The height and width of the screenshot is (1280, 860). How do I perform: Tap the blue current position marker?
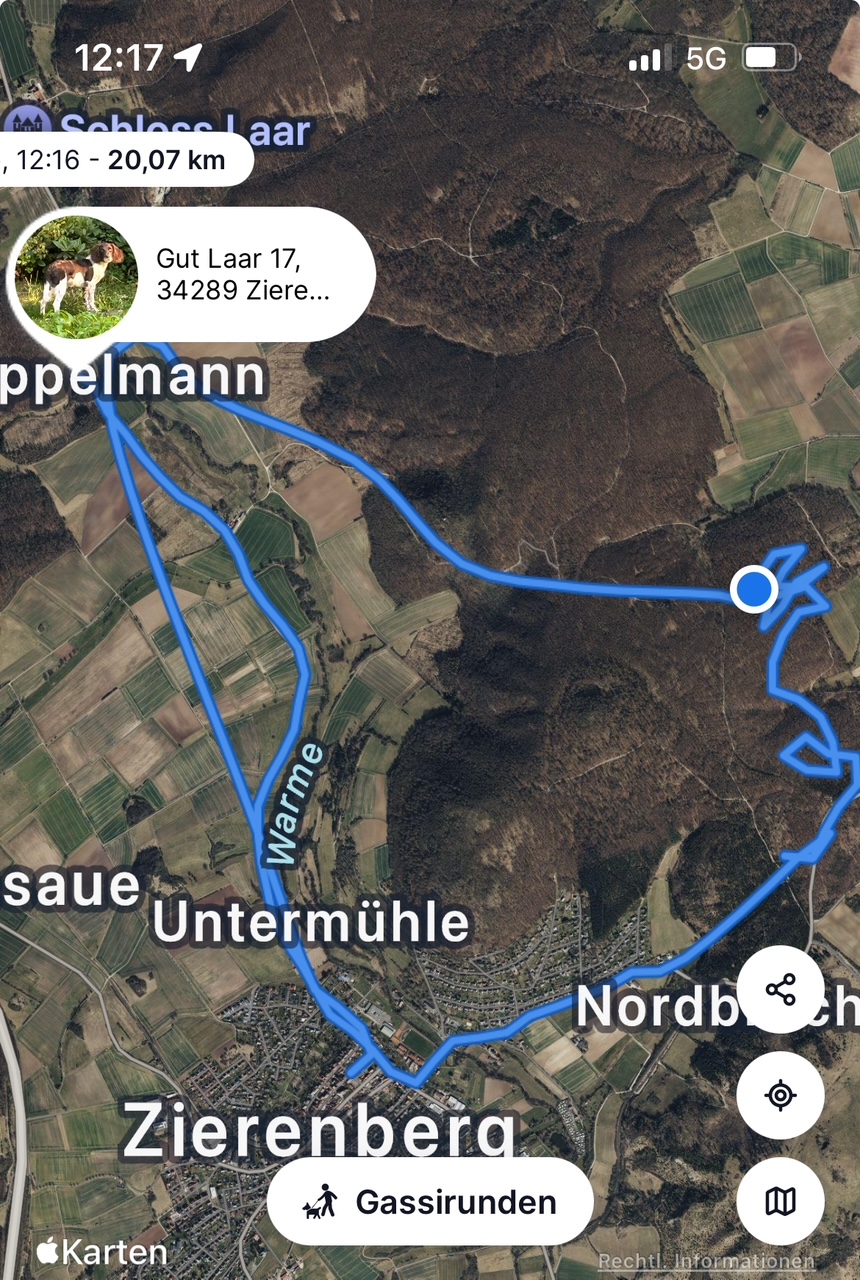[753, 589]
